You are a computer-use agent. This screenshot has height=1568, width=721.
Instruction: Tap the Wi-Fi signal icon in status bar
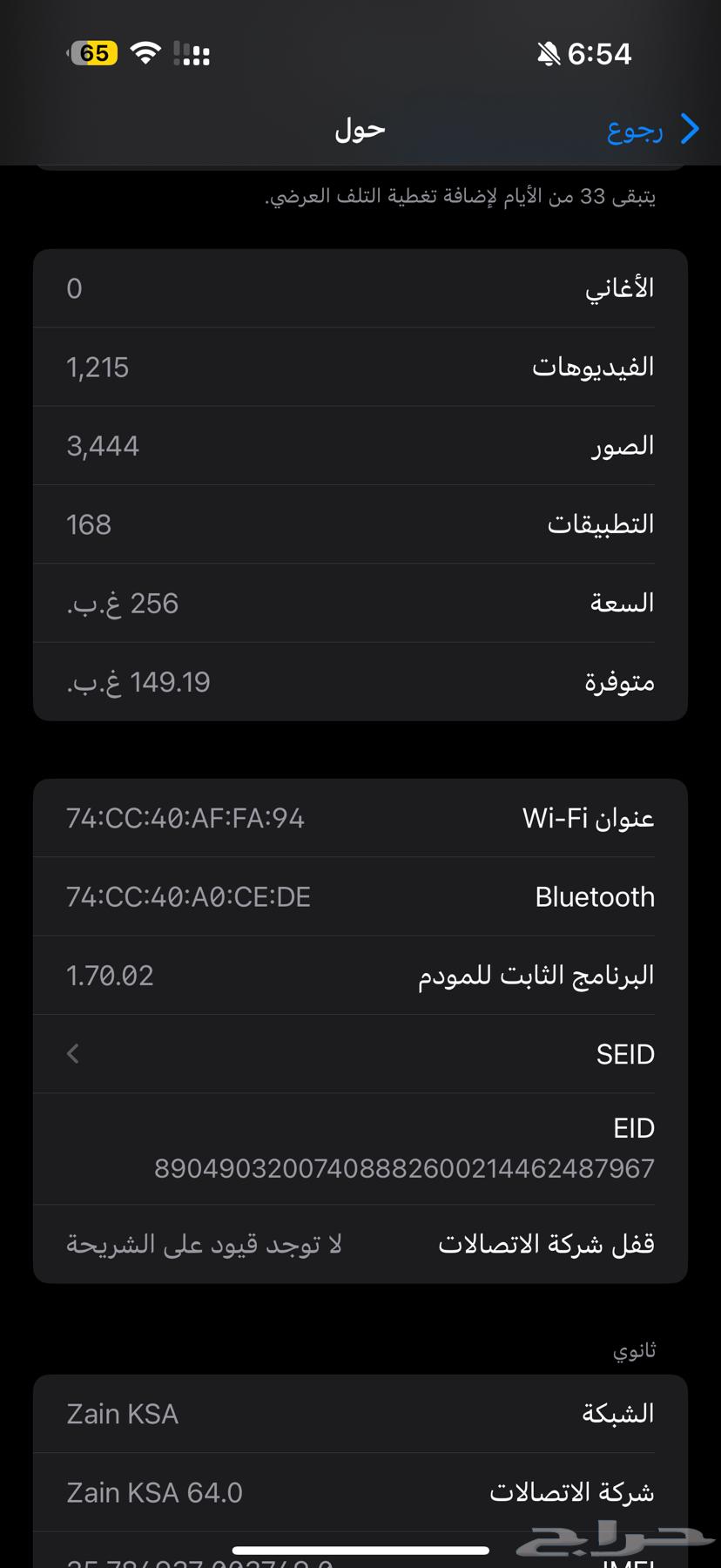[x=145, y=54]
